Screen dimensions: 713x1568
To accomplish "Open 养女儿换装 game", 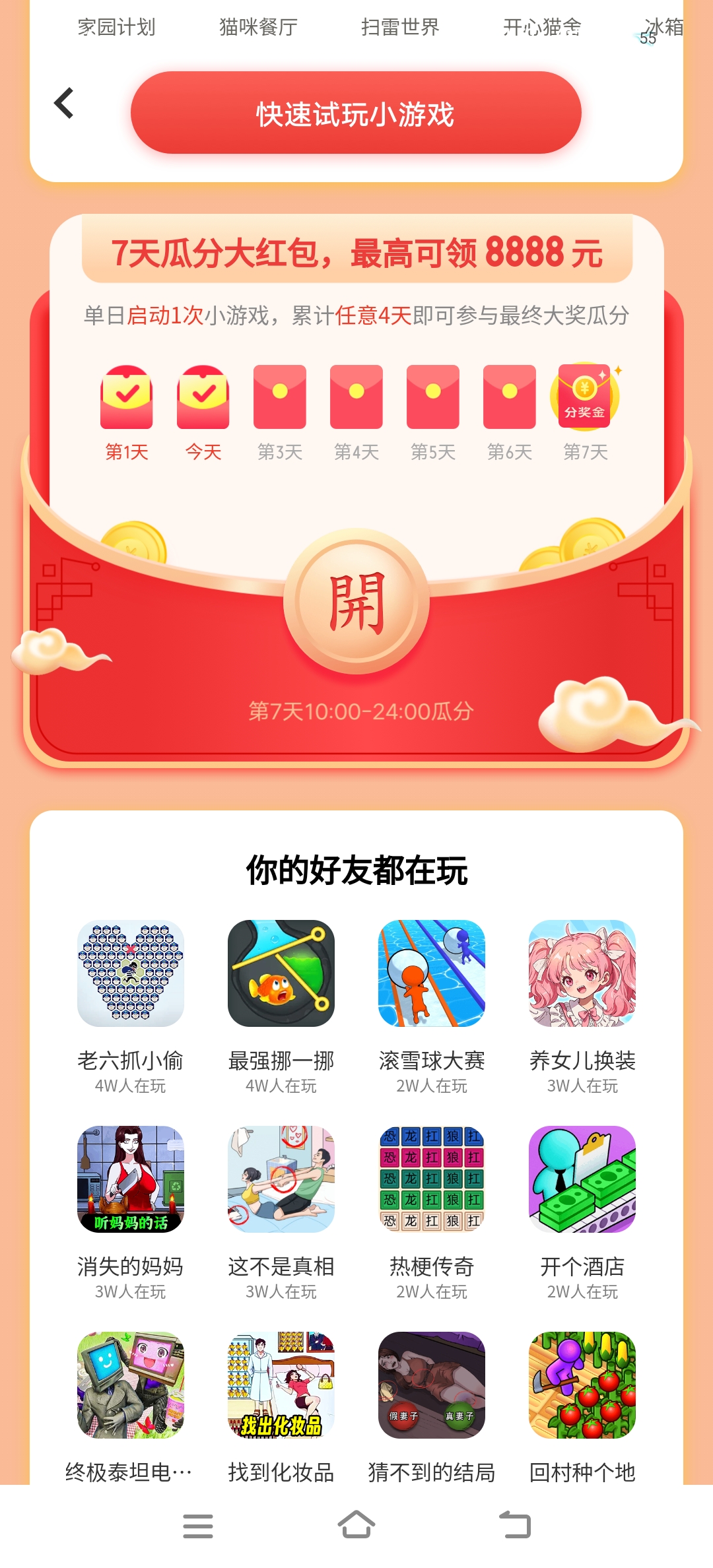I will (582, 973).
